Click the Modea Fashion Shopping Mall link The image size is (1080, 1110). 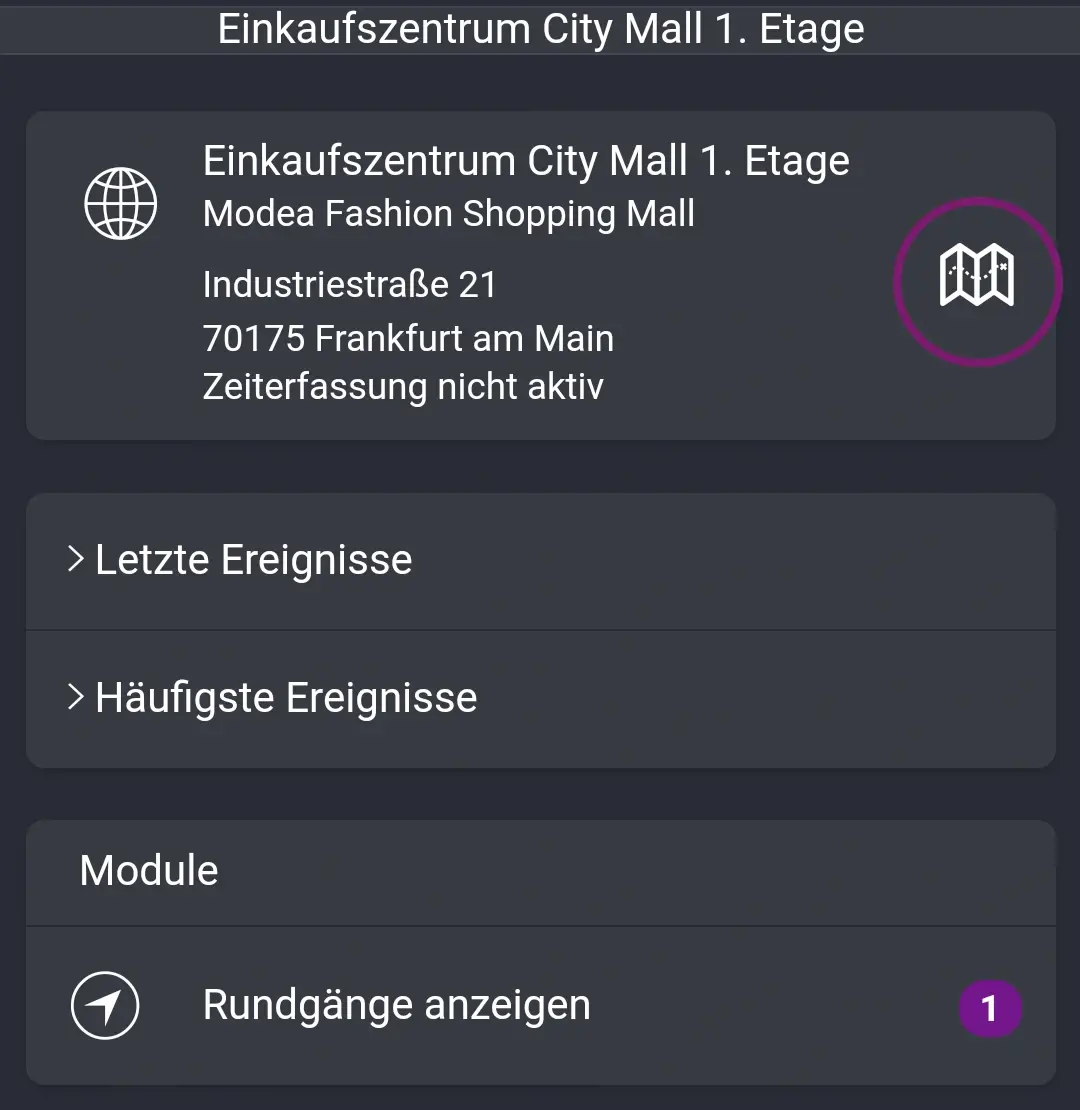pos(448,213)
